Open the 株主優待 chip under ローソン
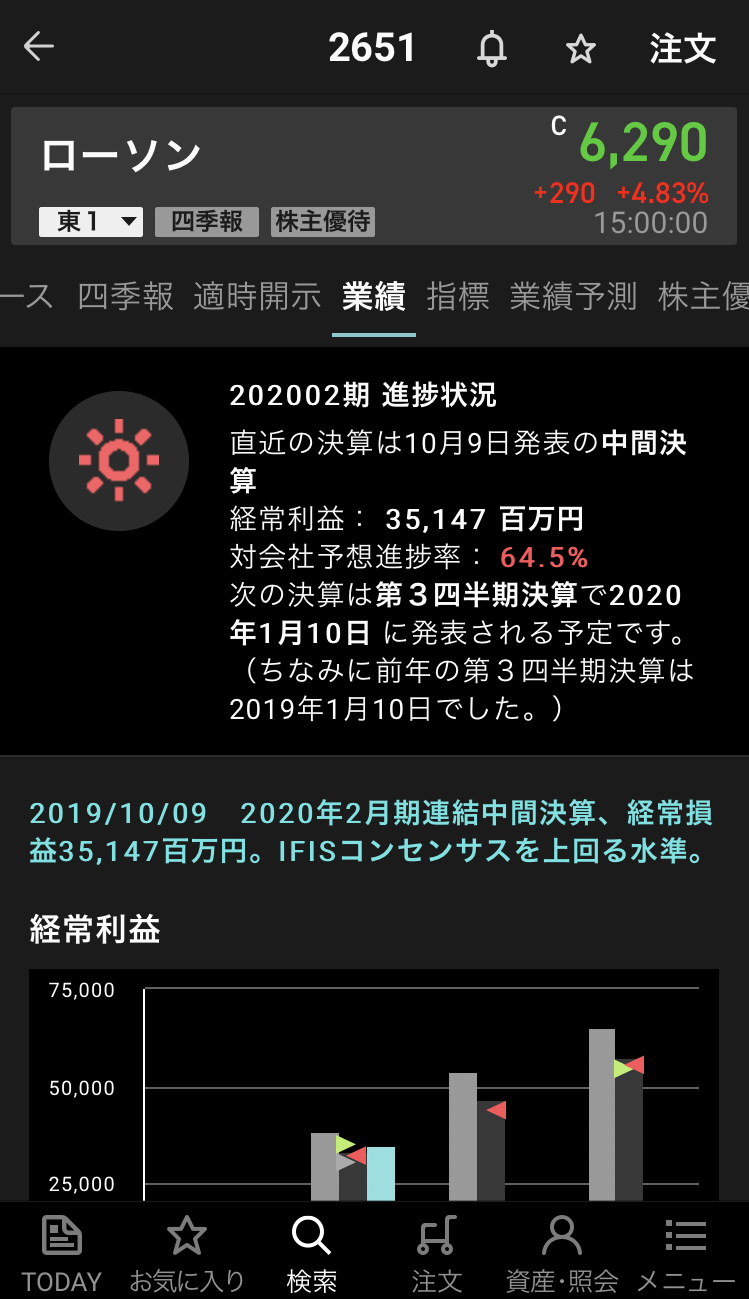This screenshot has height=1299, width=749. coord(323,222)
